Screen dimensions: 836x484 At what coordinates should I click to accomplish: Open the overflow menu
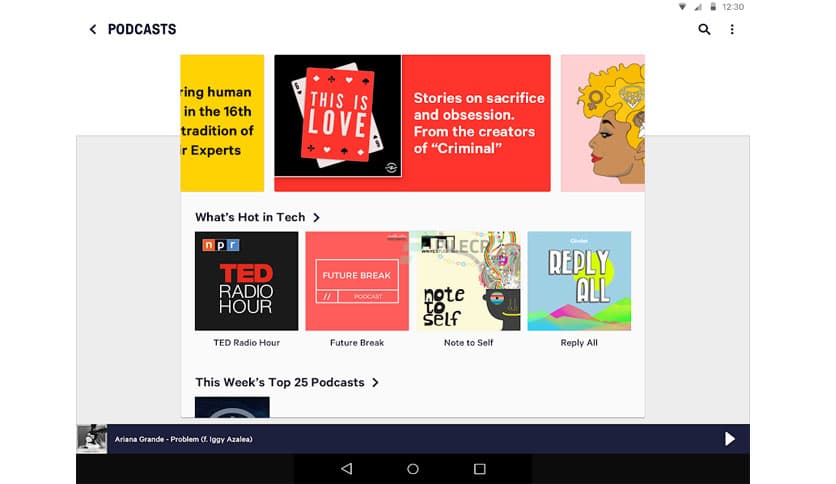(732, 29)
